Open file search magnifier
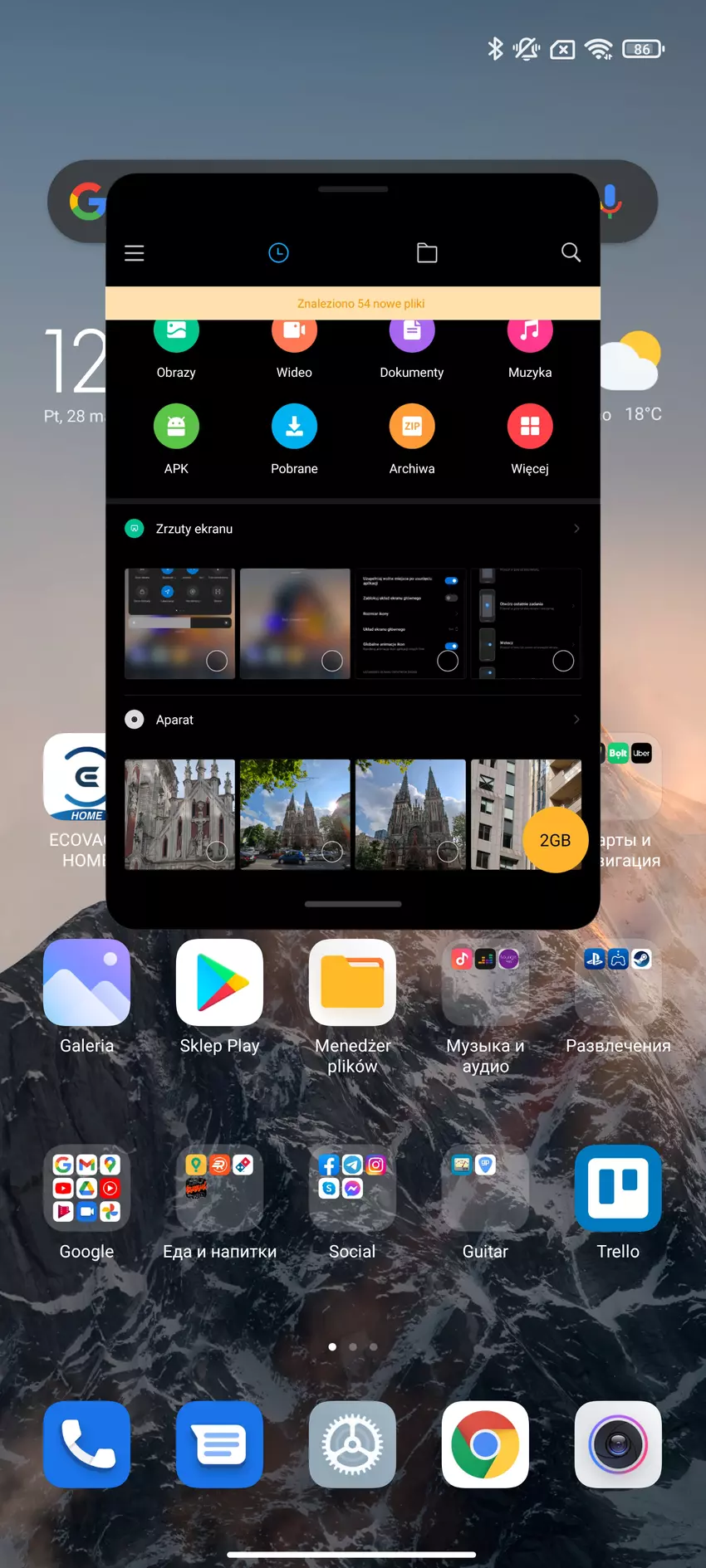The width and height of the screenshot is (706, 1568). pyautogui.click(x=571, y=252)
